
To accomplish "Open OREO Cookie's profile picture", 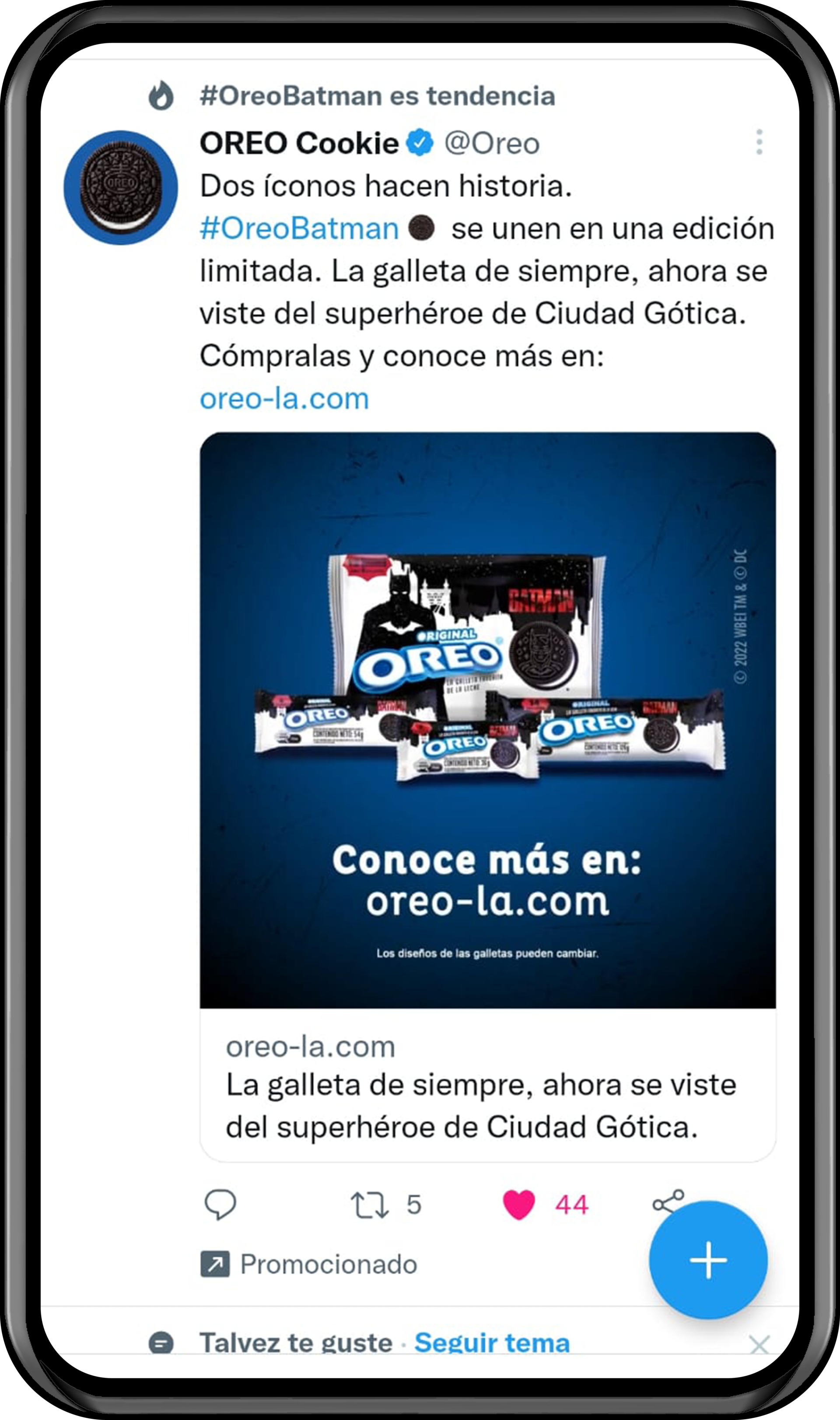I will click(121, 187).
